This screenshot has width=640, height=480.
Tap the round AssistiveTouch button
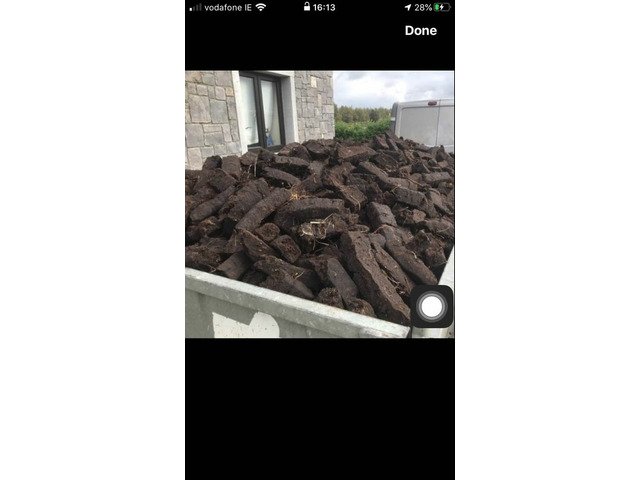[431, 306]
